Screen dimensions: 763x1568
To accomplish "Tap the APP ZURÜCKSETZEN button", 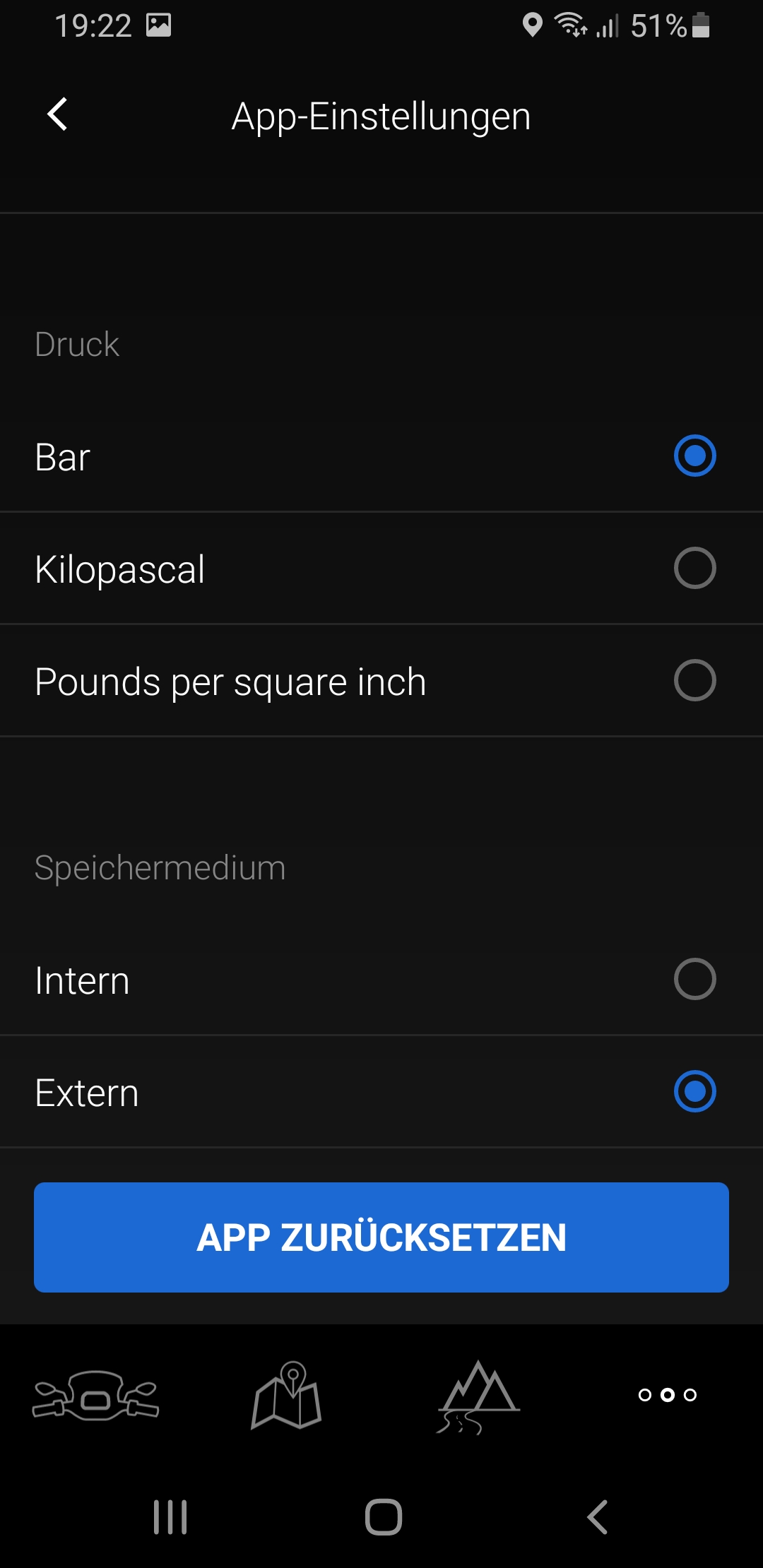I will tap(381, 1237).
